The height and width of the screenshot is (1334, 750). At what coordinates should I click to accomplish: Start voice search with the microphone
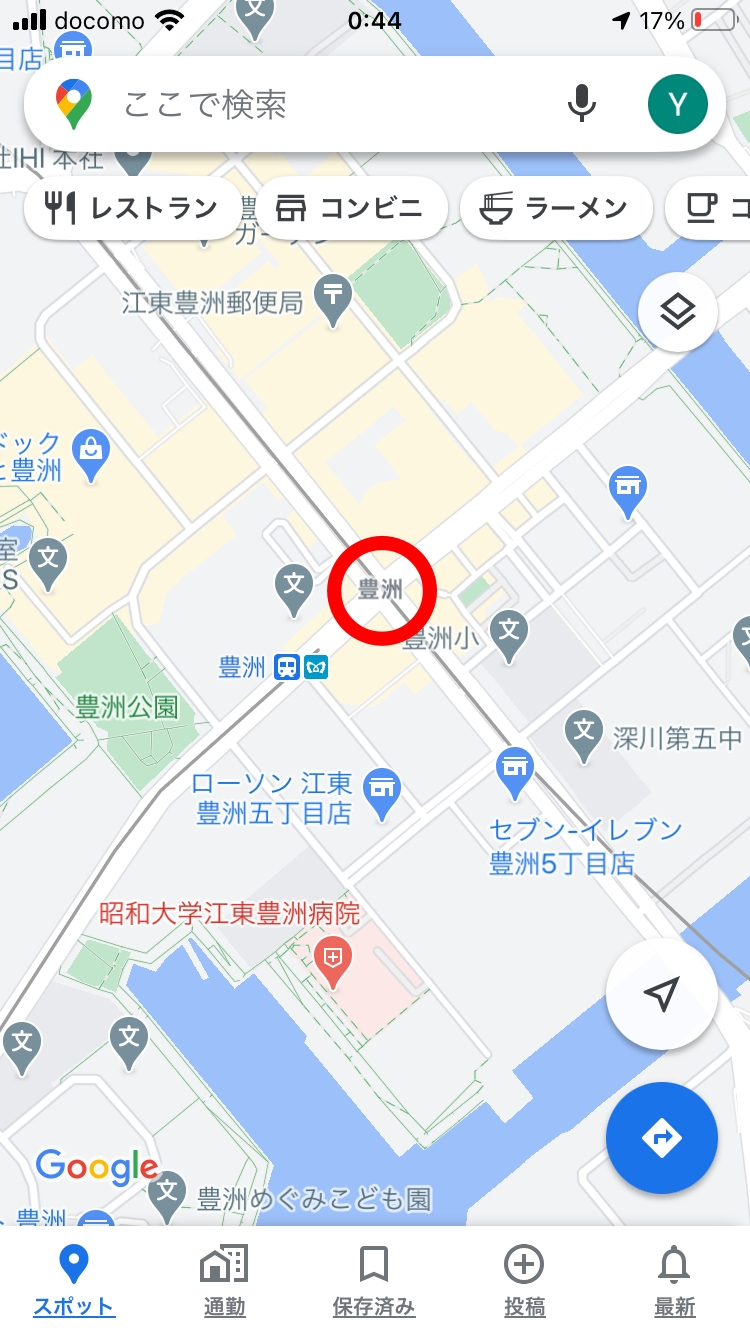(x=582, y=104)
